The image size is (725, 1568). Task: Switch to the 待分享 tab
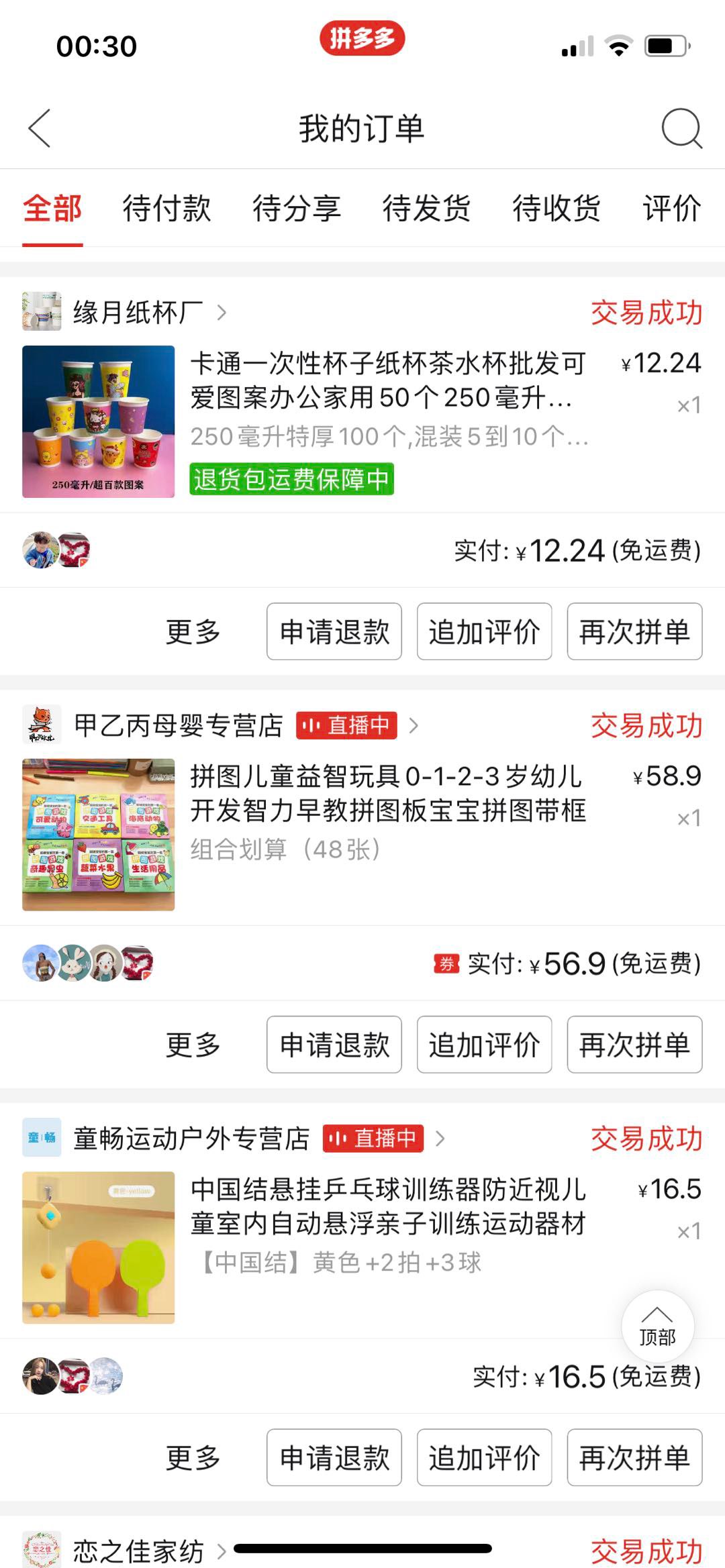[x=297, y=208]
